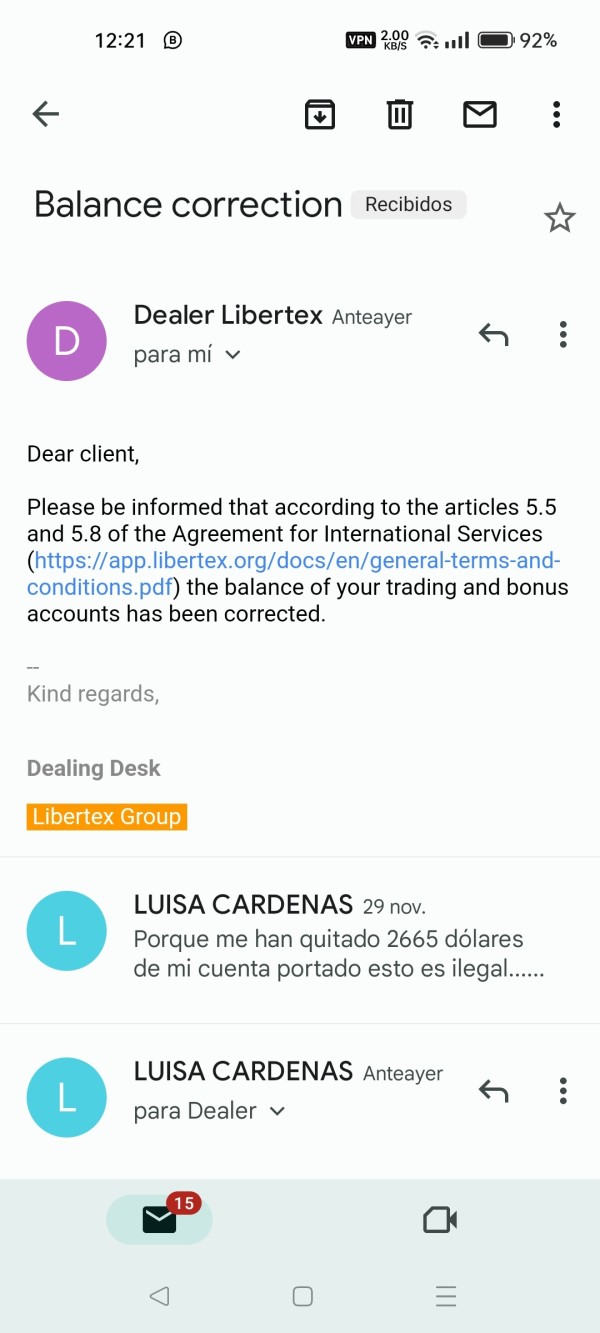Screen dimensions: 600x1333
Task: Reply to Dealer Libertex's message
Action: (x=493, y=335)
